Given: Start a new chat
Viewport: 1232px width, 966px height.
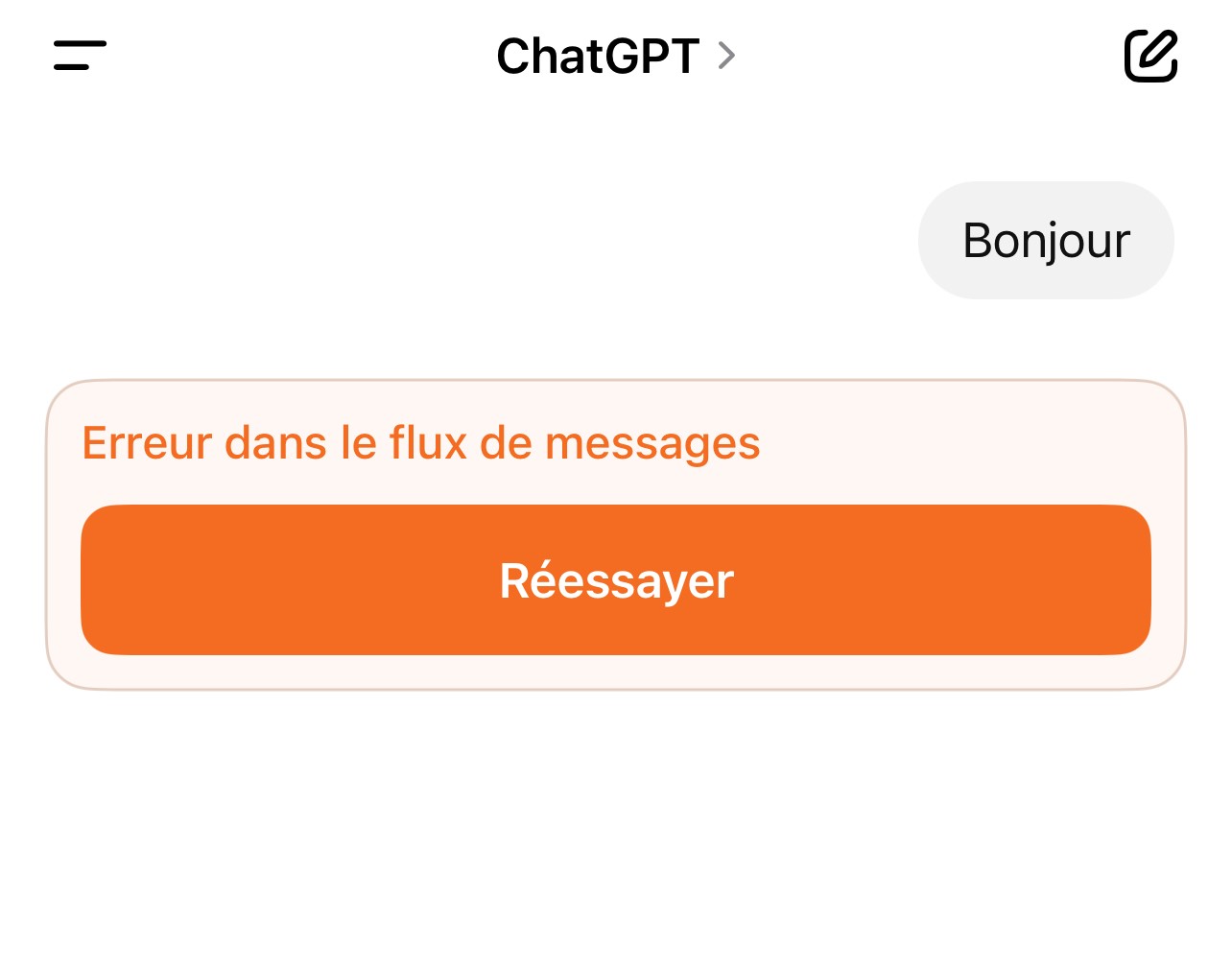Looking at the screenshot, I should [1149, 56].
